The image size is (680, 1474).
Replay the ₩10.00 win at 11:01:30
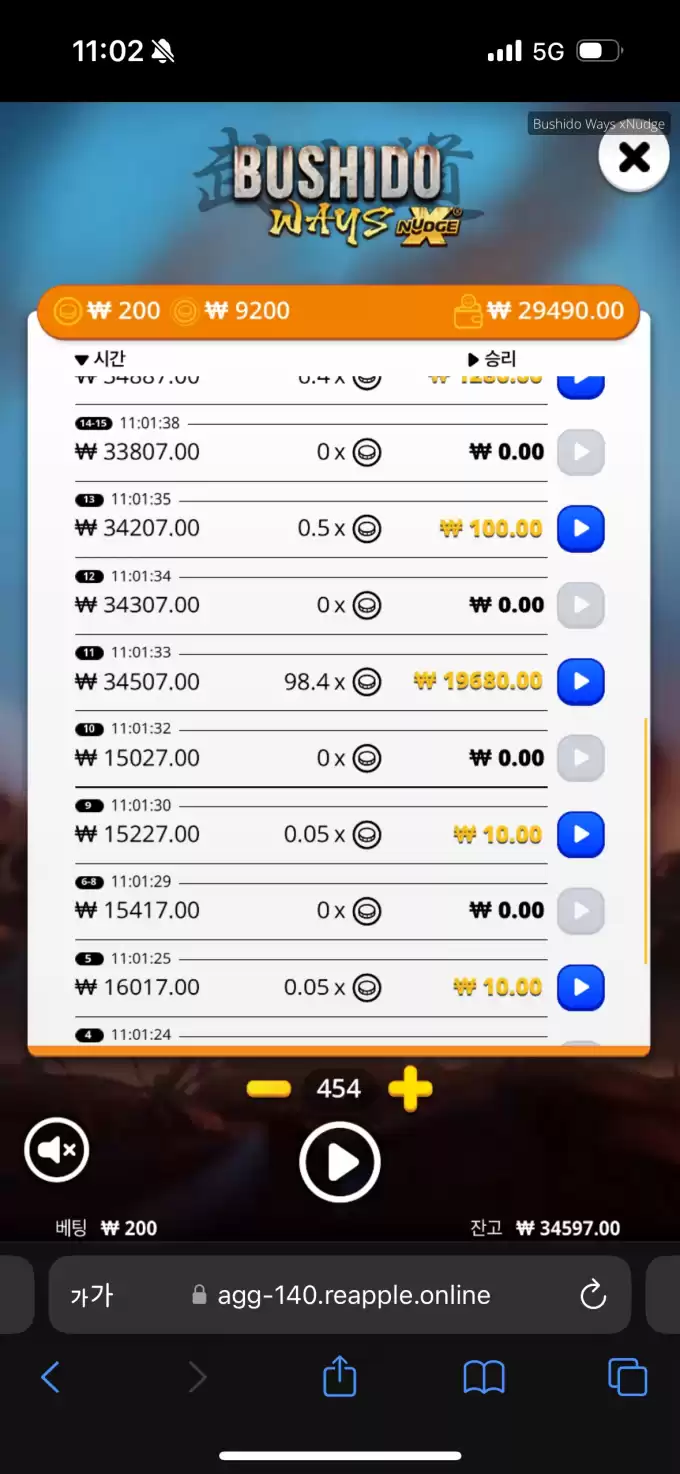[x=580, y=835]
